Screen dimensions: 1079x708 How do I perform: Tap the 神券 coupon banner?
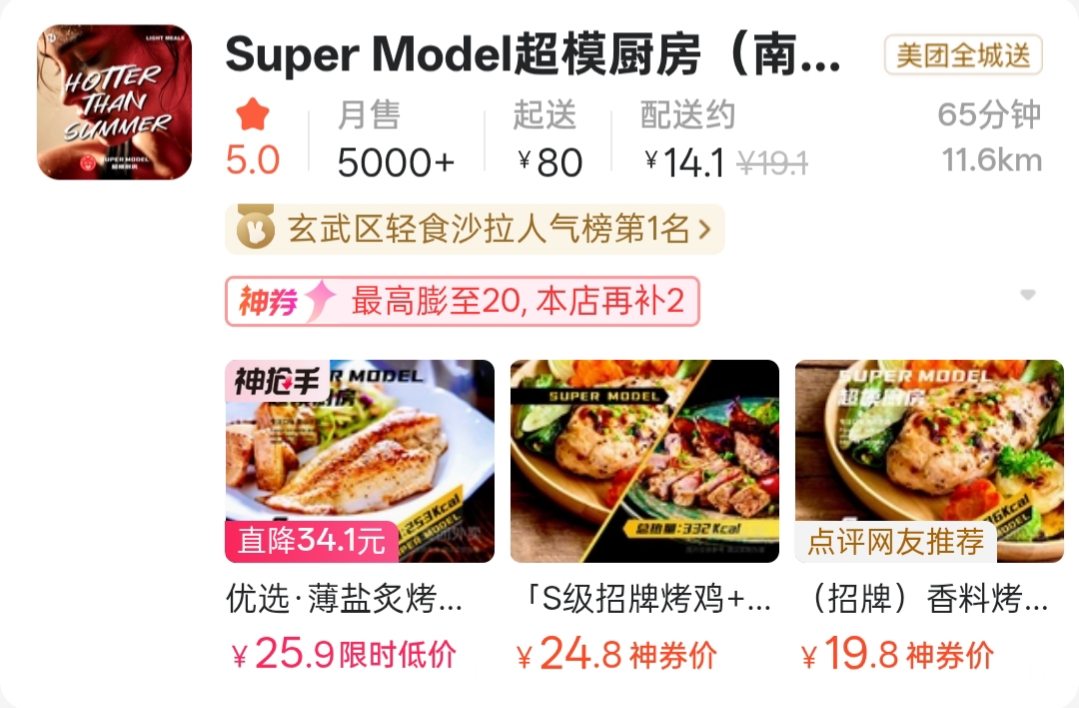[x=462, y=301]
